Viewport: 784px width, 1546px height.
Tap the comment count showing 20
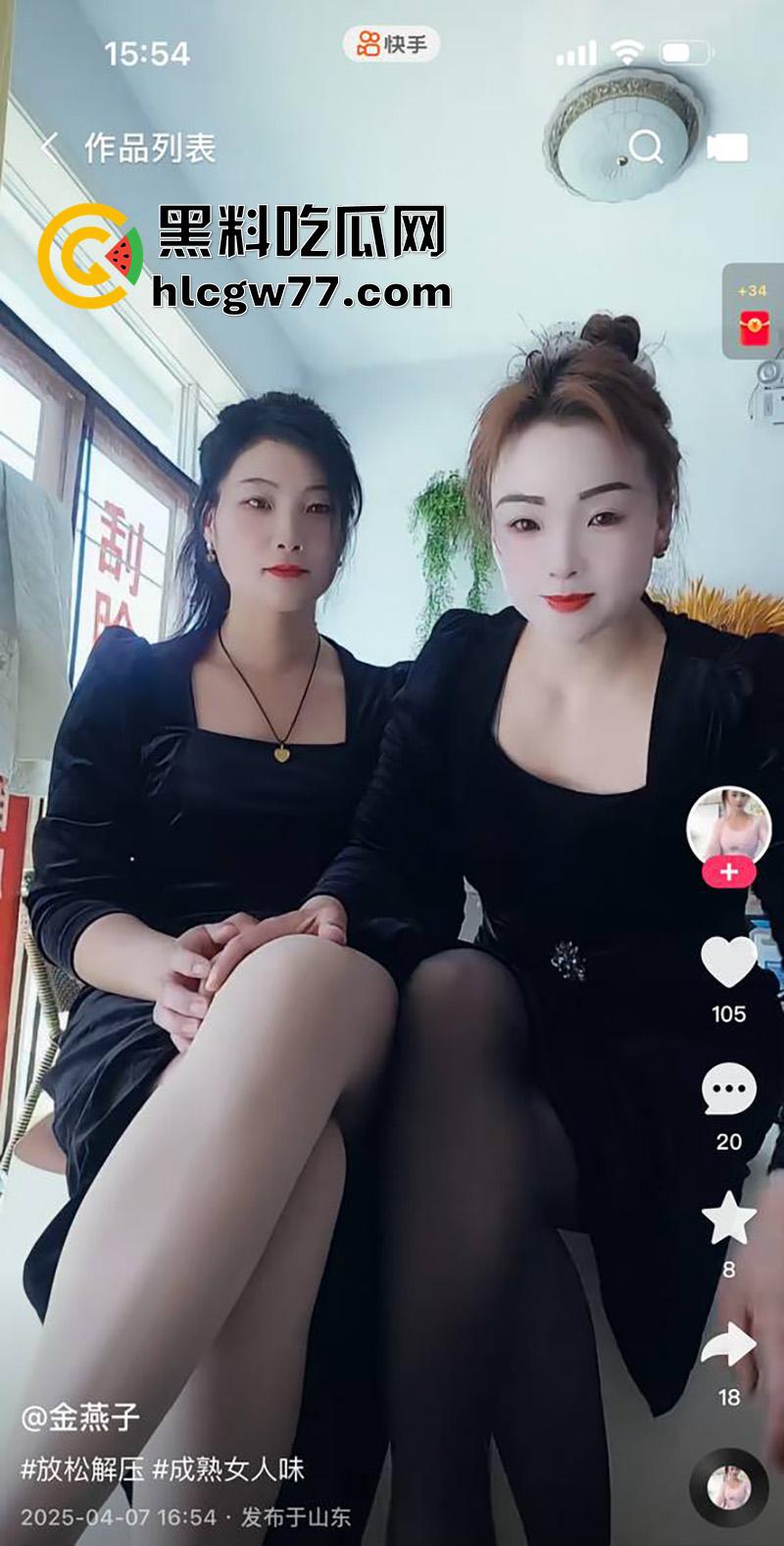click(x=727, y=1140)
